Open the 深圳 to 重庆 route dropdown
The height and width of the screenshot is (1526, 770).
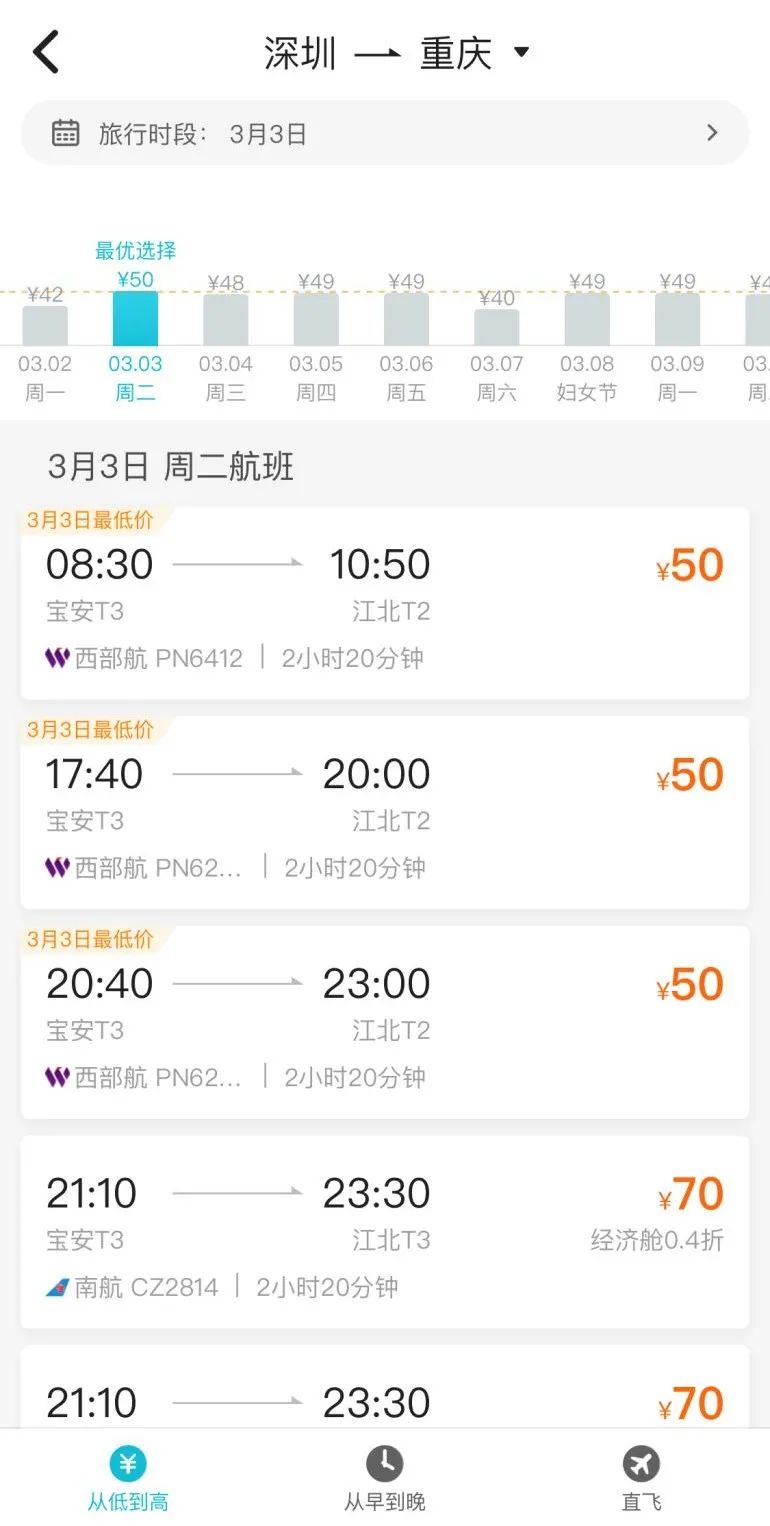pos(396,53)
